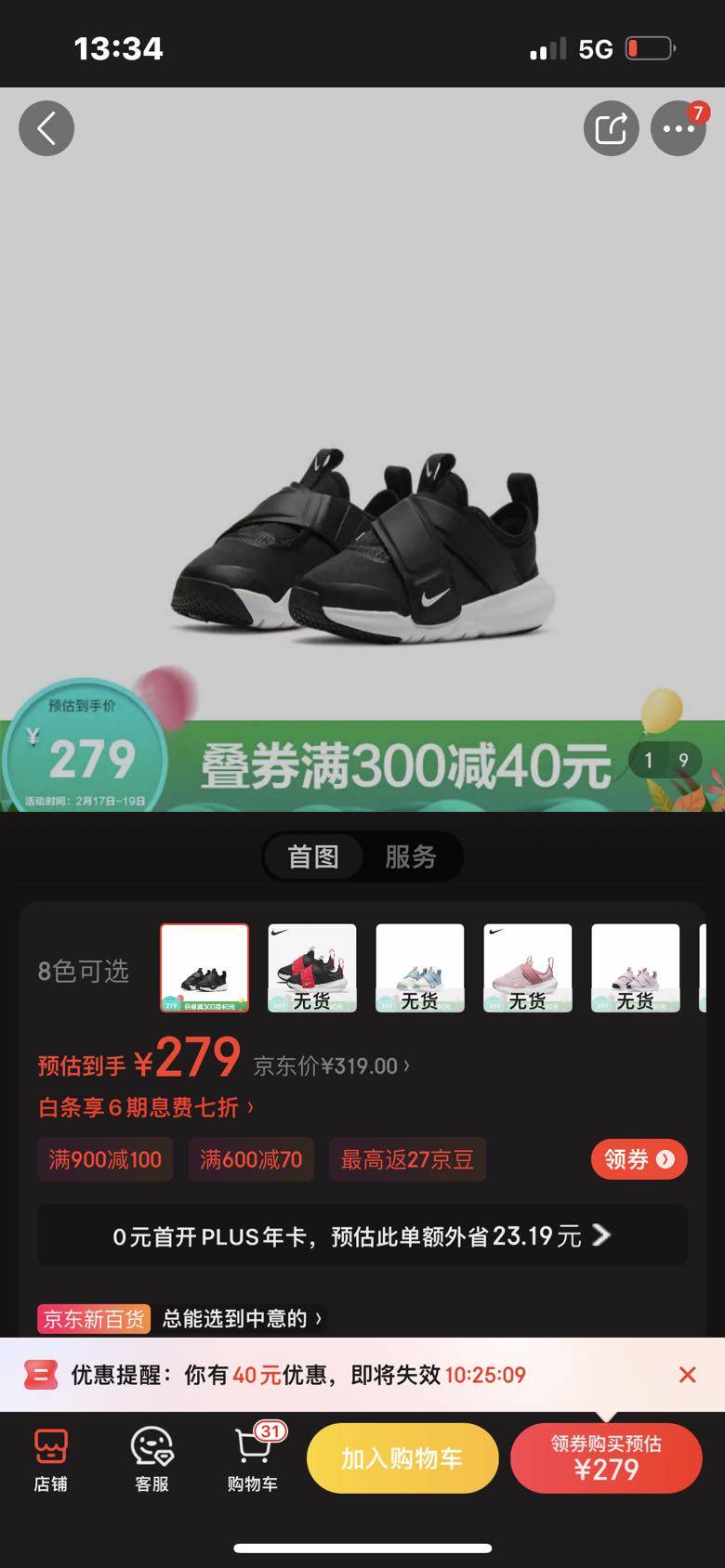The image size is (725, 1568).
Task: Select the red and black shoe color
Action: pos(312,967)
